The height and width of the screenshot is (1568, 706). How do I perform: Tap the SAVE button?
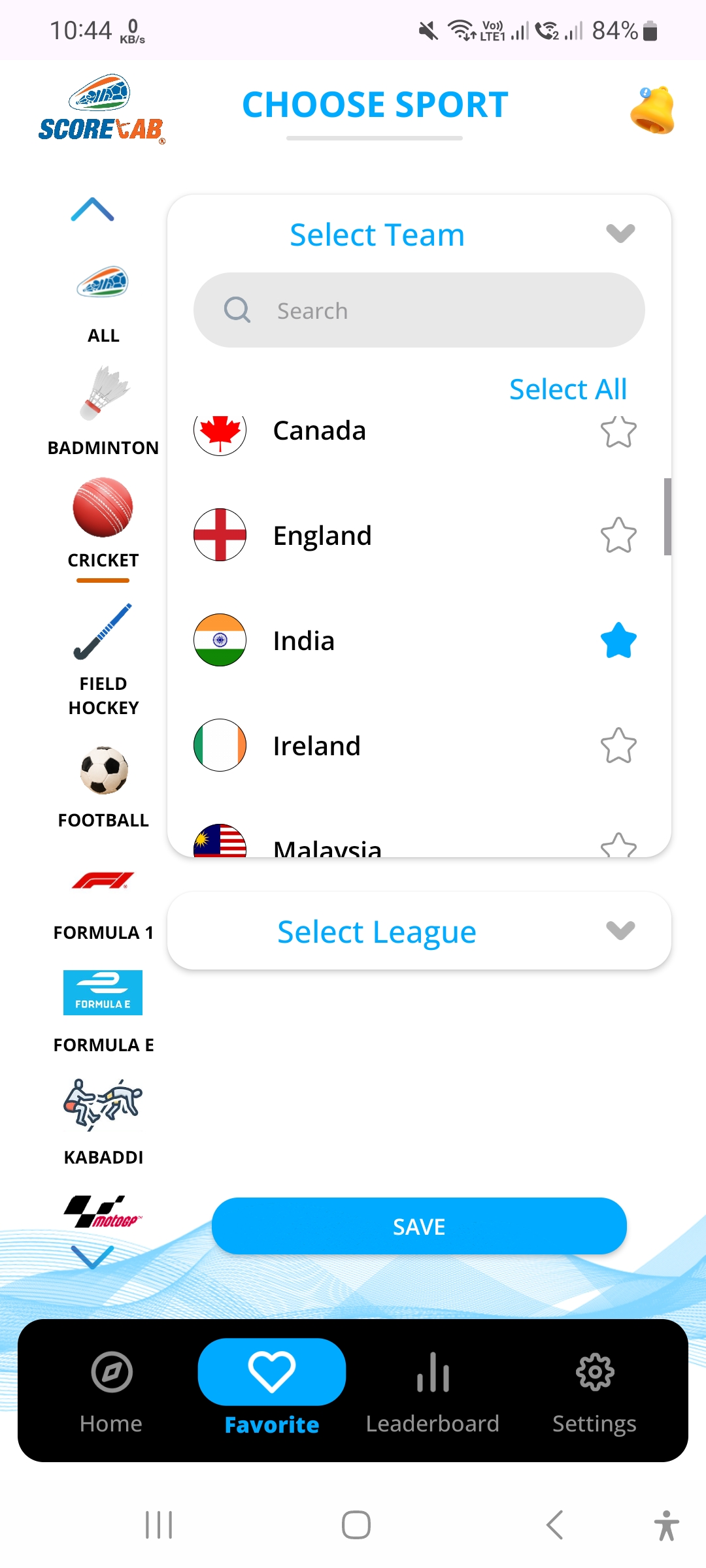(418, 1226)
